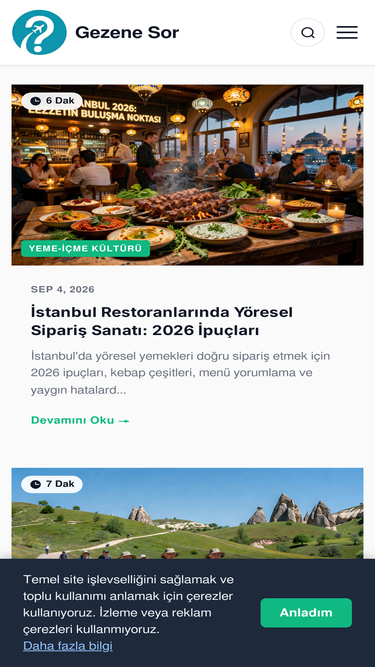
Task: Open the Istanbul restaurant article image
Action: pos(188,175)
